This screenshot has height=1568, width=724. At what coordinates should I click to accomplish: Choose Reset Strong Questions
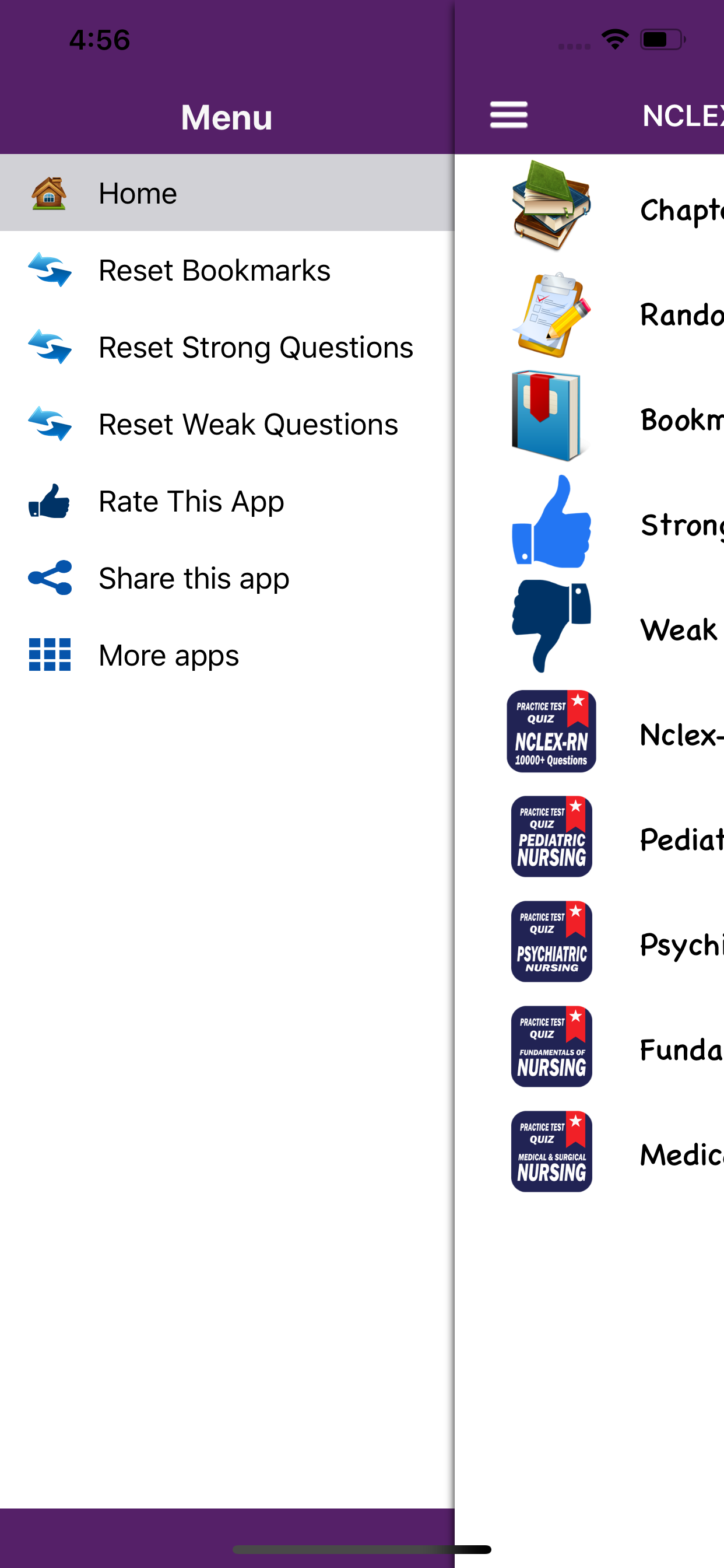tap(227, 347)
